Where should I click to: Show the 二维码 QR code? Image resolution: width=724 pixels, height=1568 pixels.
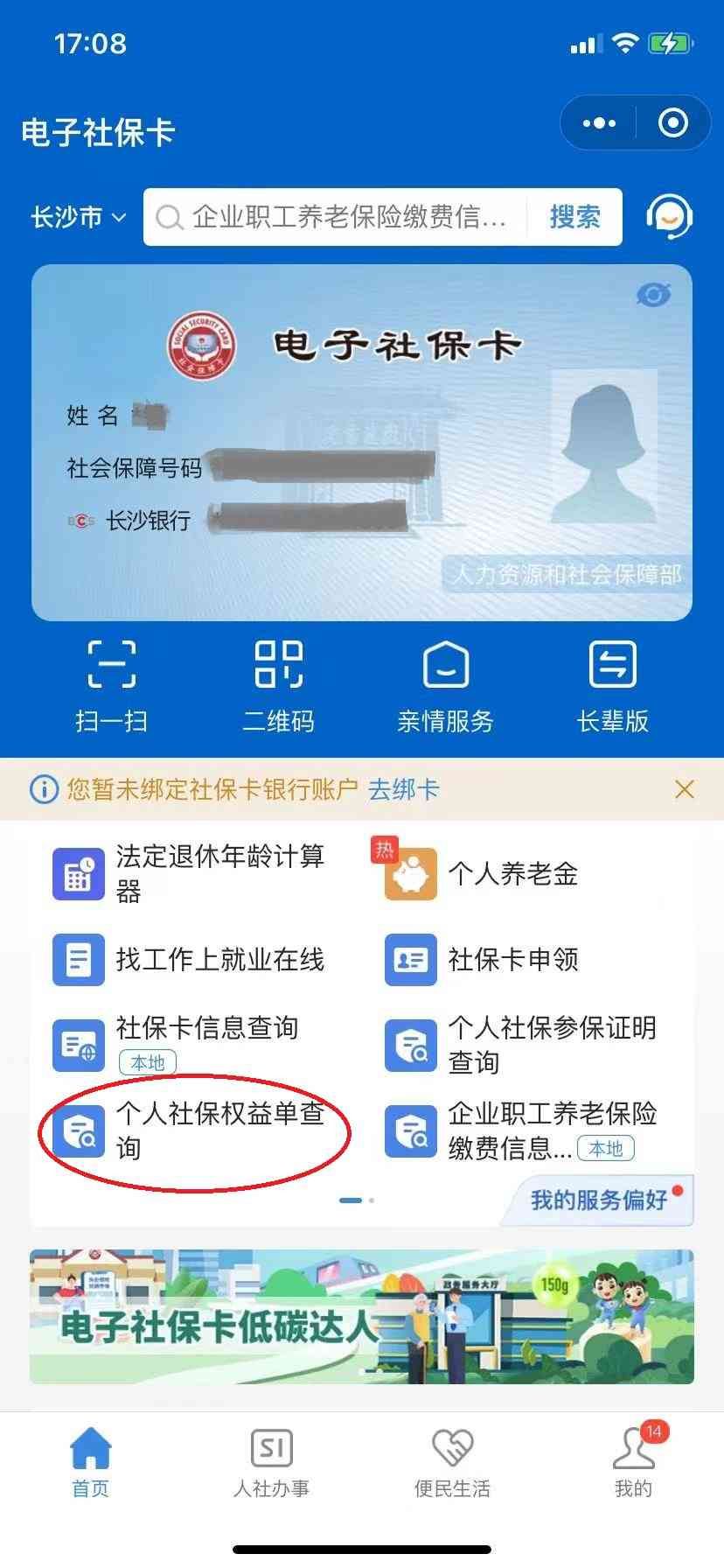point(278,687)
